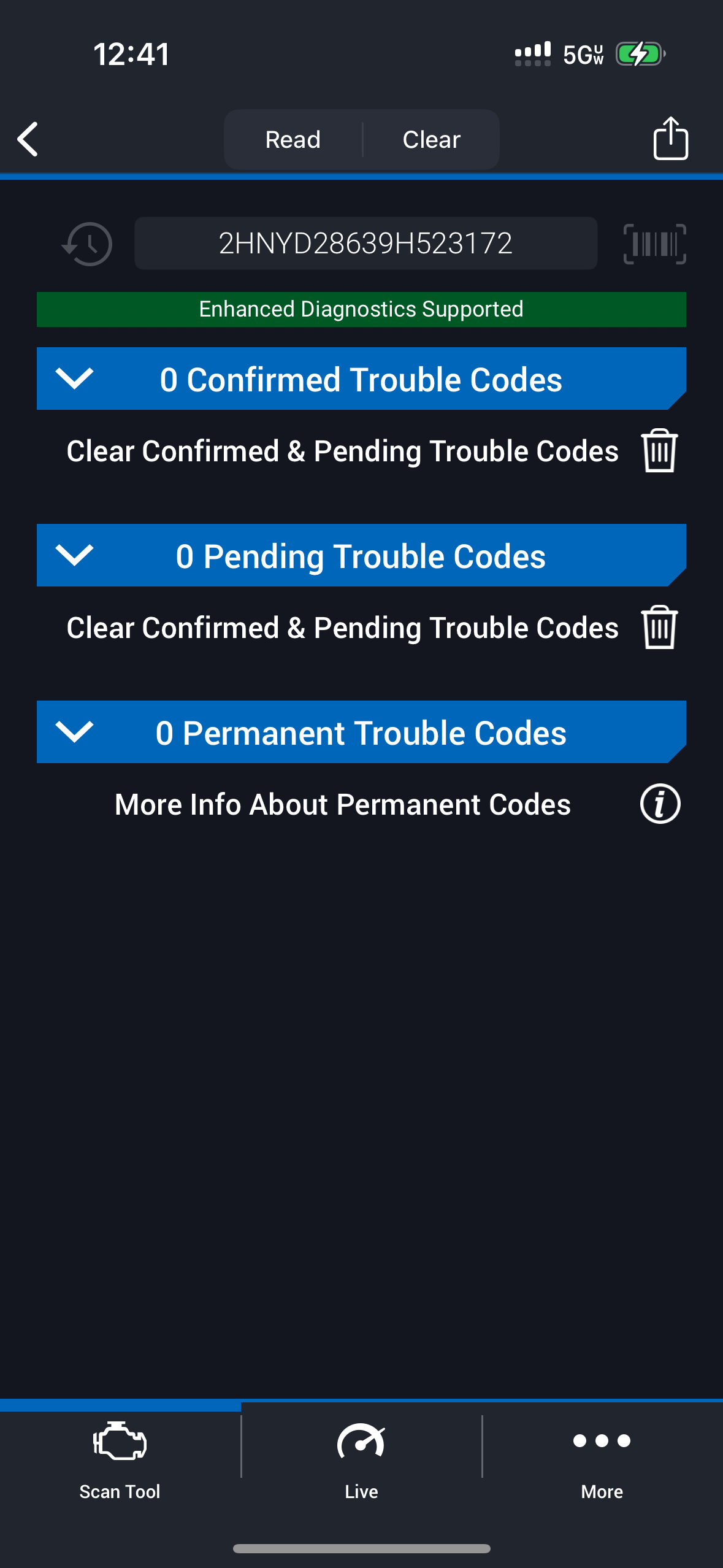Collapse the Confirmed Trouble Codes section
Image resolution: width=723 pixels, height=1568 pixels.
pyautogui.click(x=74, y=379)
